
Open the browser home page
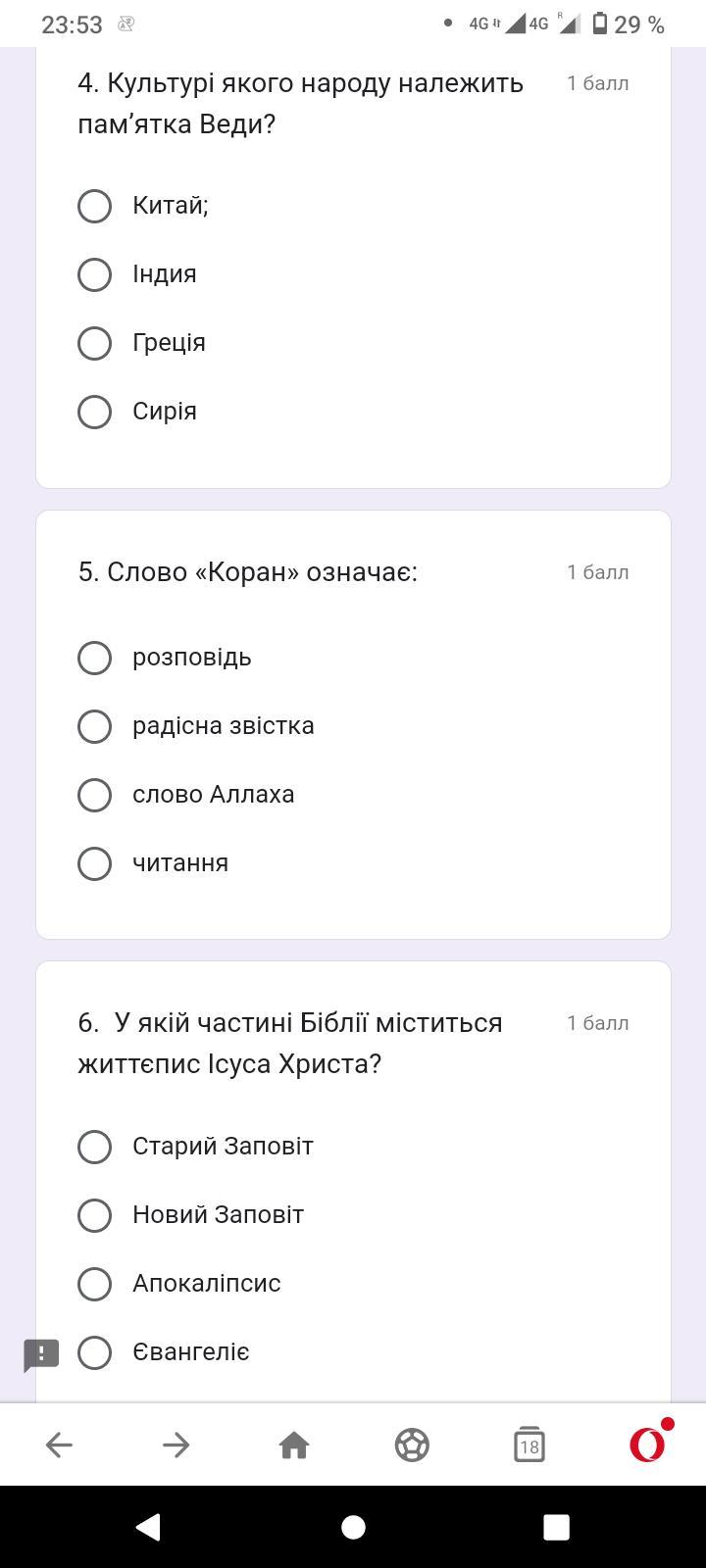(294, 1445)
